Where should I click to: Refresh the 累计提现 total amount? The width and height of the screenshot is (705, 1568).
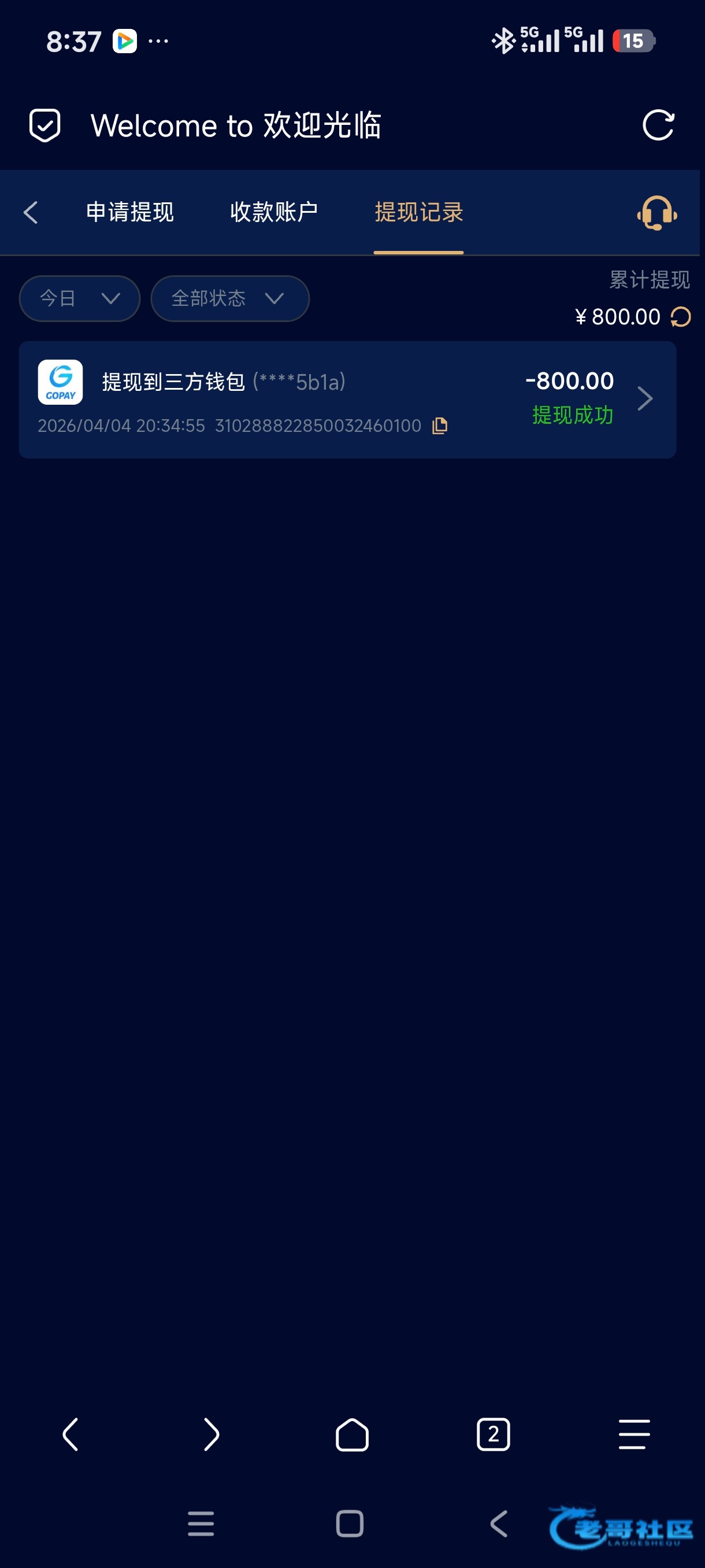coord(681,317)
